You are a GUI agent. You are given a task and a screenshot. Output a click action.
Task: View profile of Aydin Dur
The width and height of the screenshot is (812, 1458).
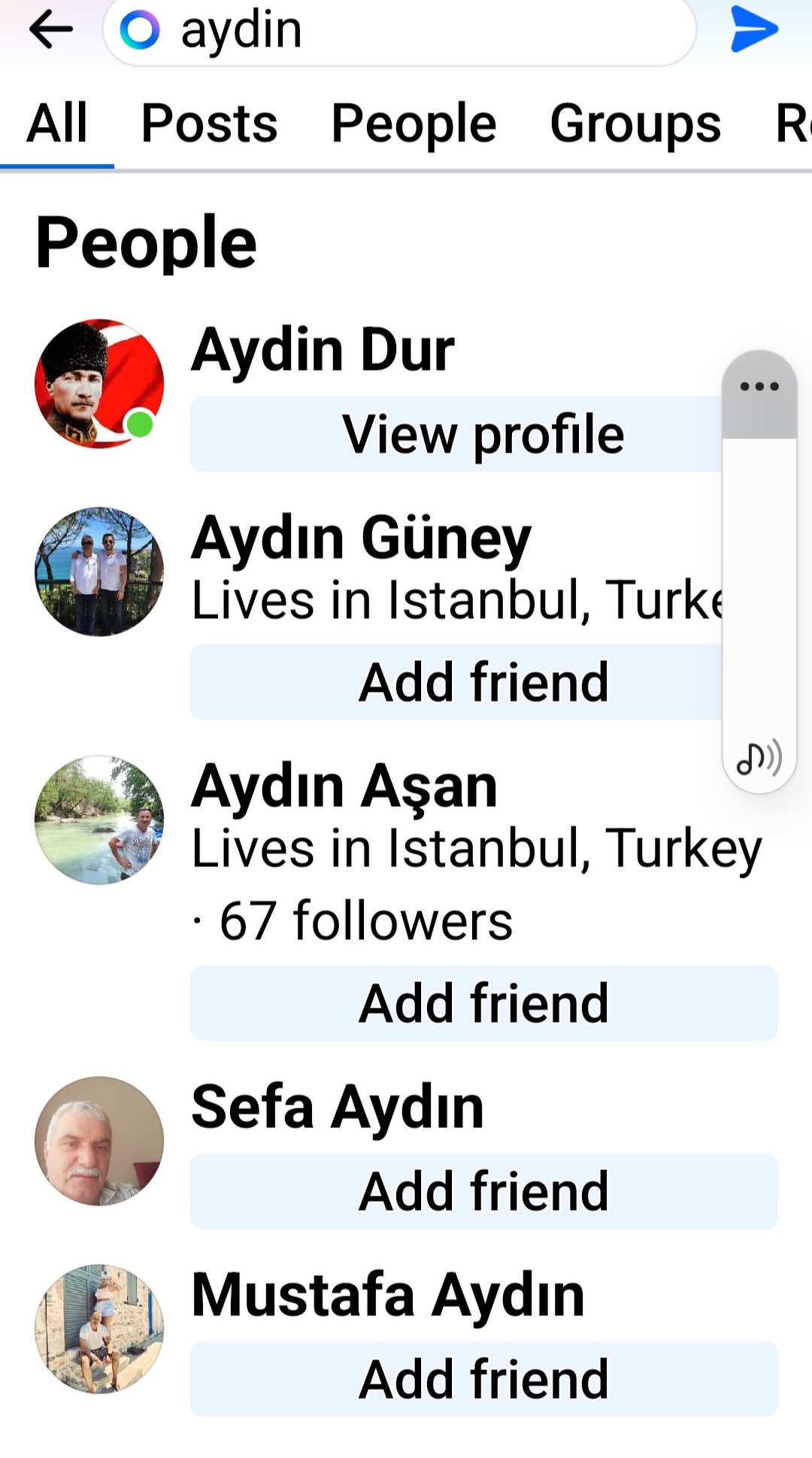click(456, 434)
